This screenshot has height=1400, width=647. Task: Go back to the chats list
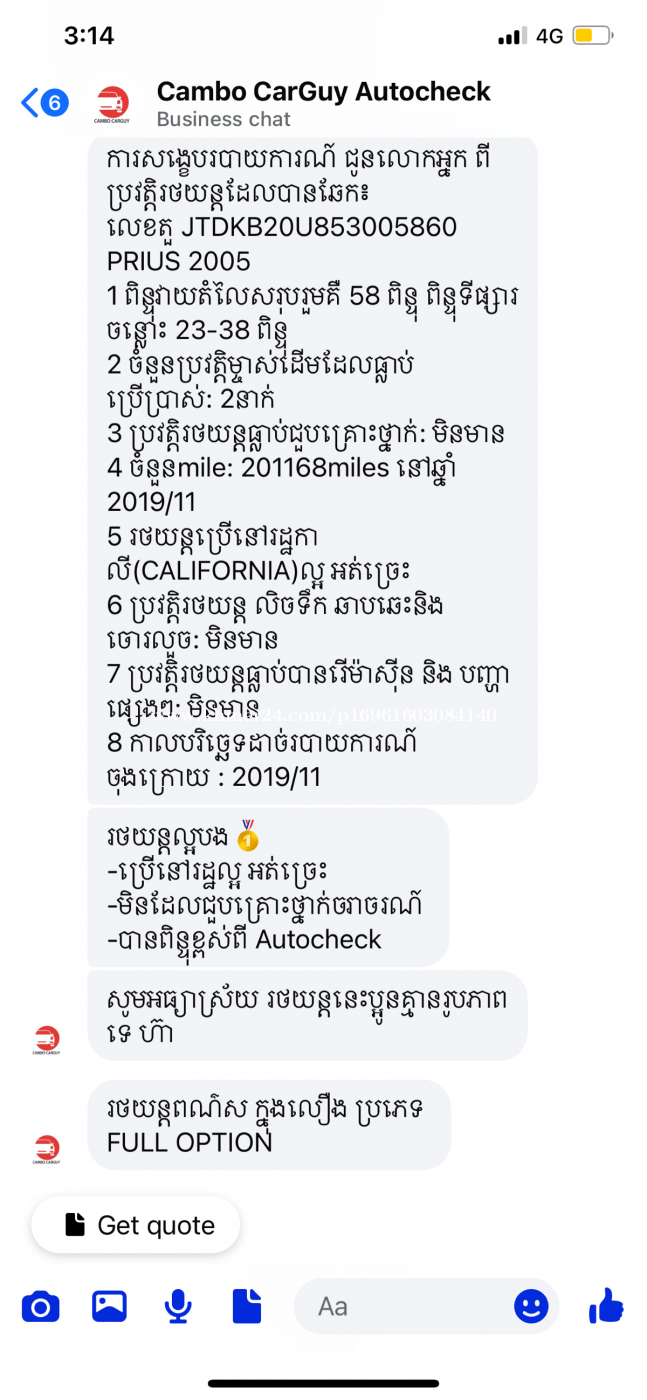tap(44, 102)
